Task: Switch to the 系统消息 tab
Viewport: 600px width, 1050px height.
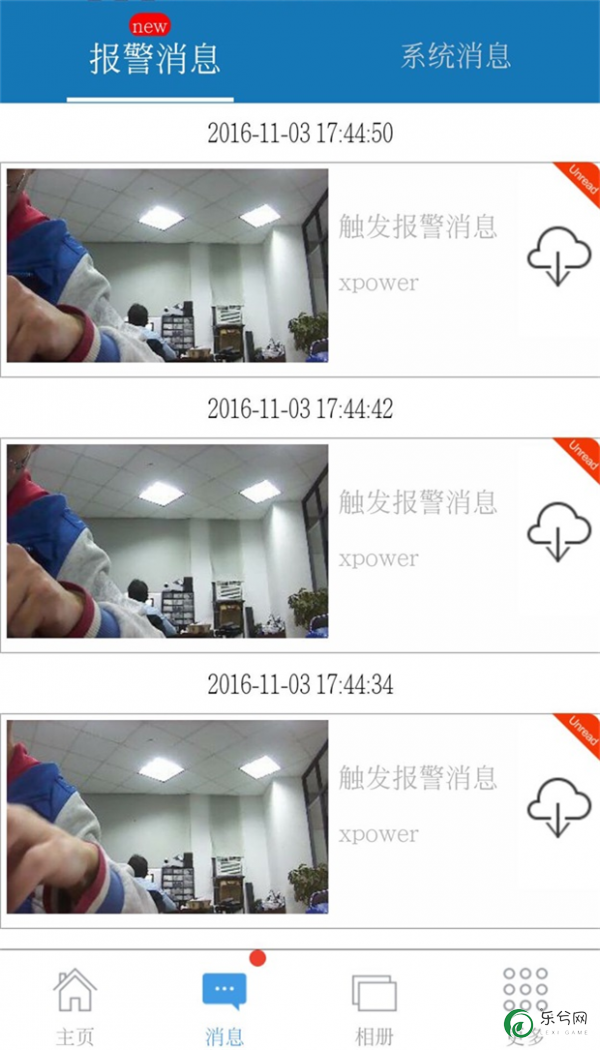Action: pos(455,56)
